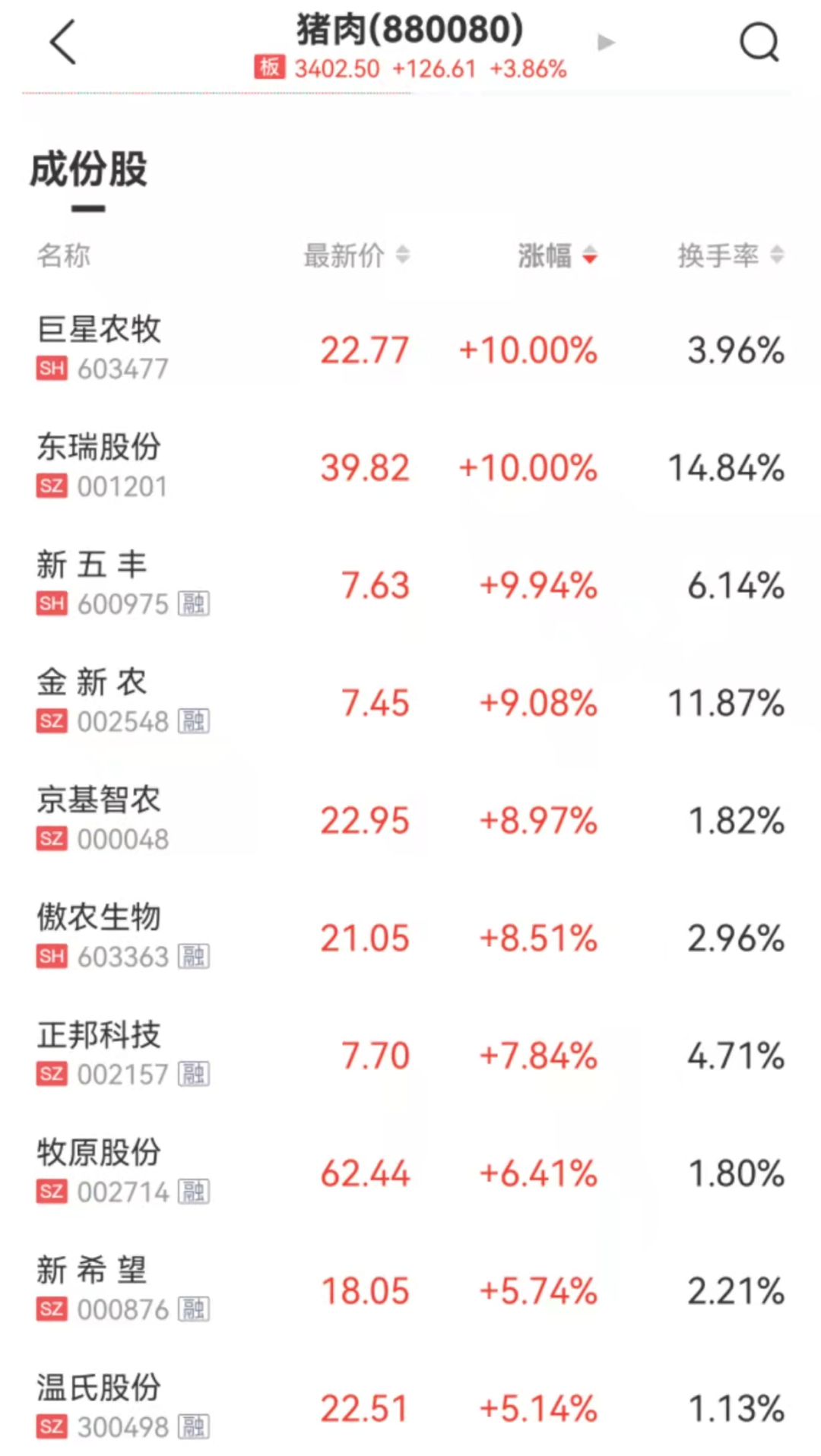Tap the next-sector arrow beside 猪肉(880080)

click(606, 43)
